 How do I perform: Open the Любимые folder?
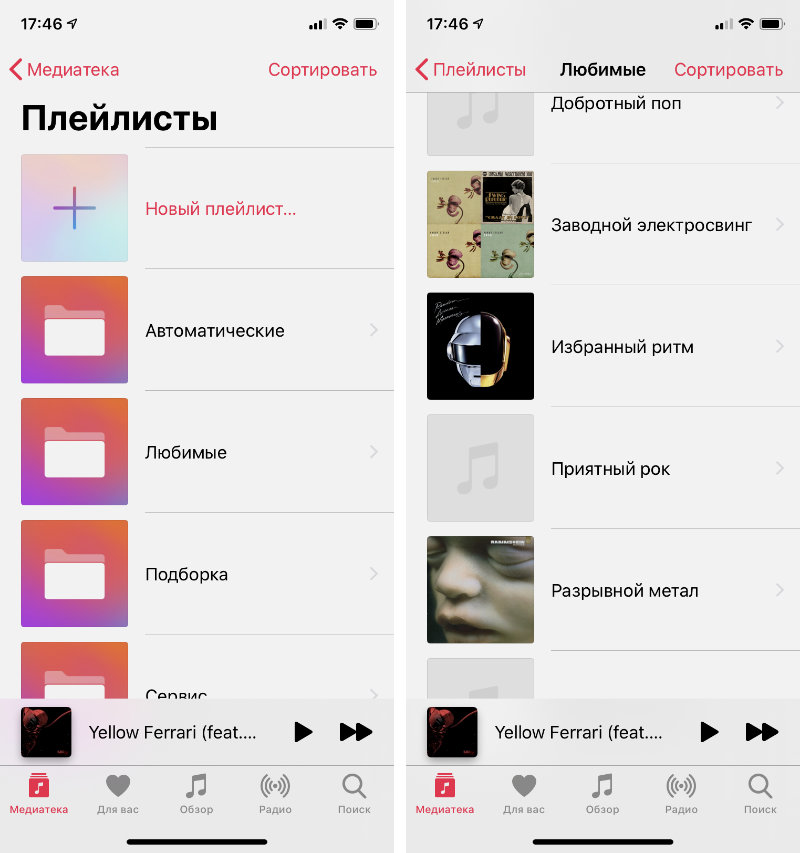tap(186, 453)
